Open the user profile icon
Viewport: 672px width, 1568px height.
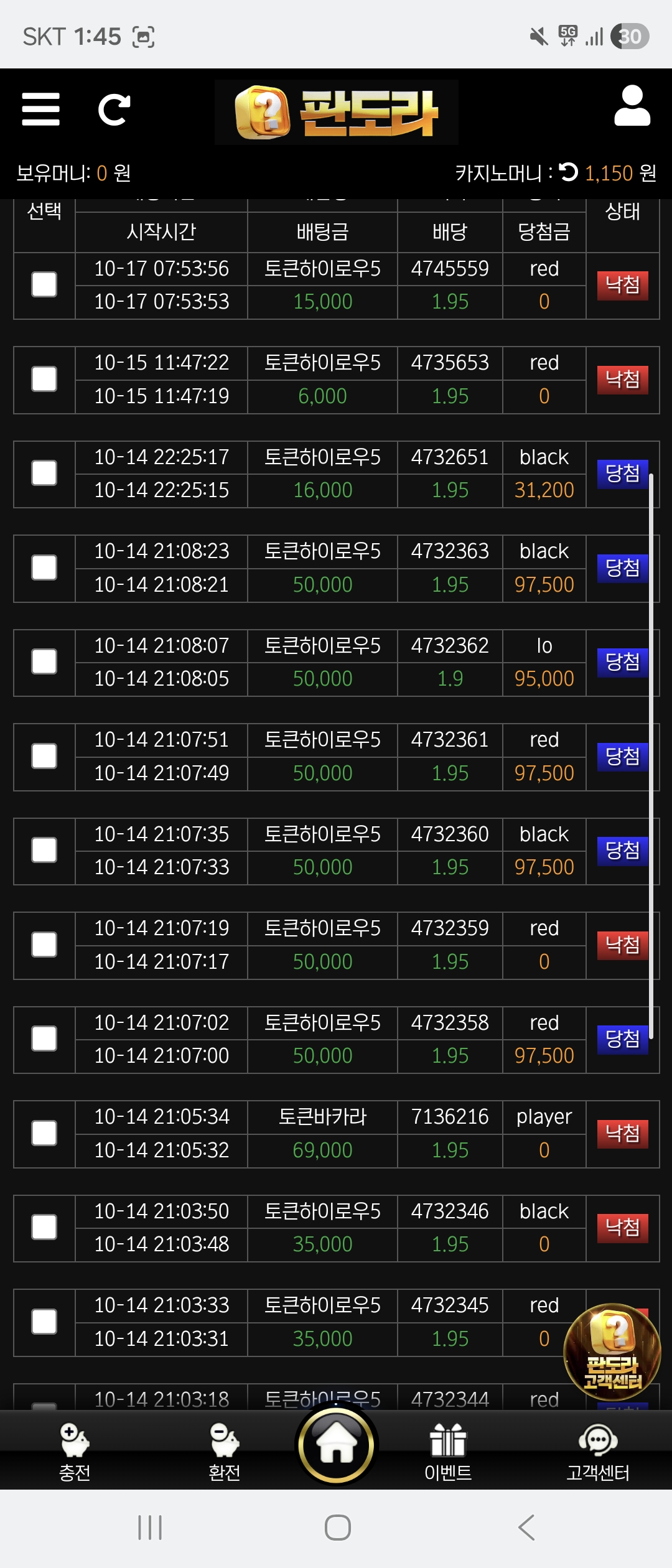pos(632,106)
